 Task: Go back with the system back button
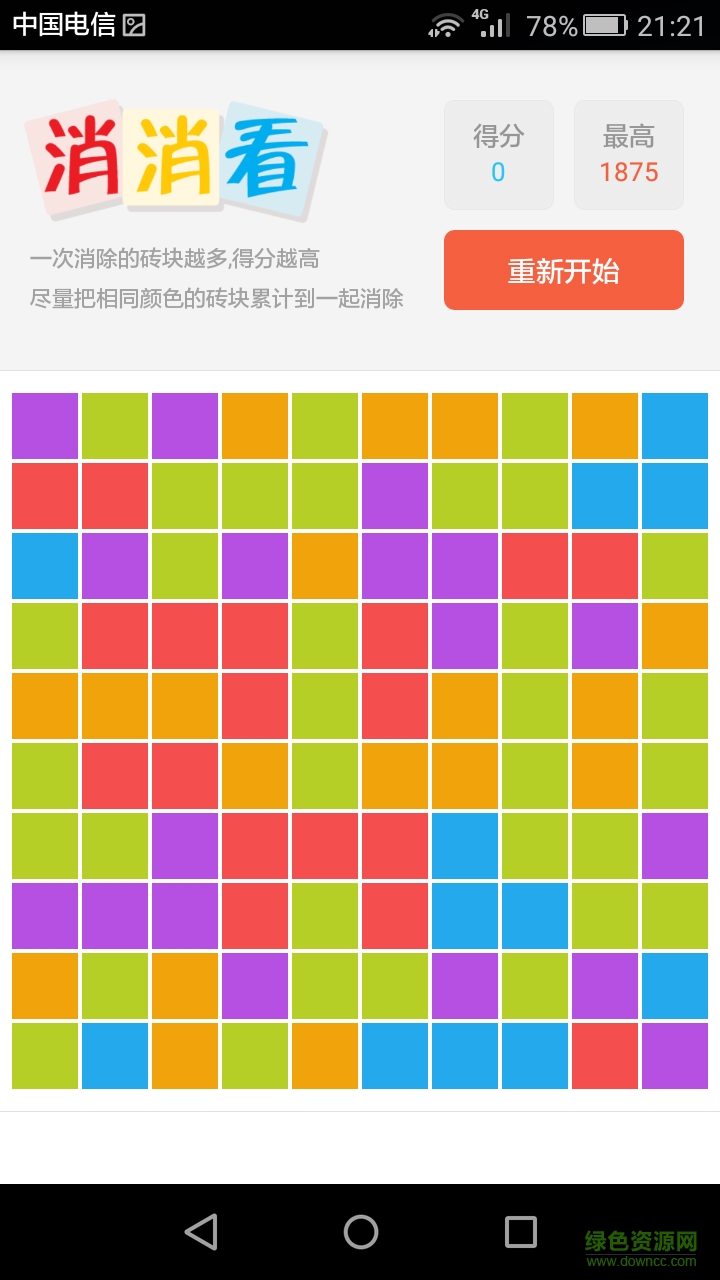click(201, 1232)
